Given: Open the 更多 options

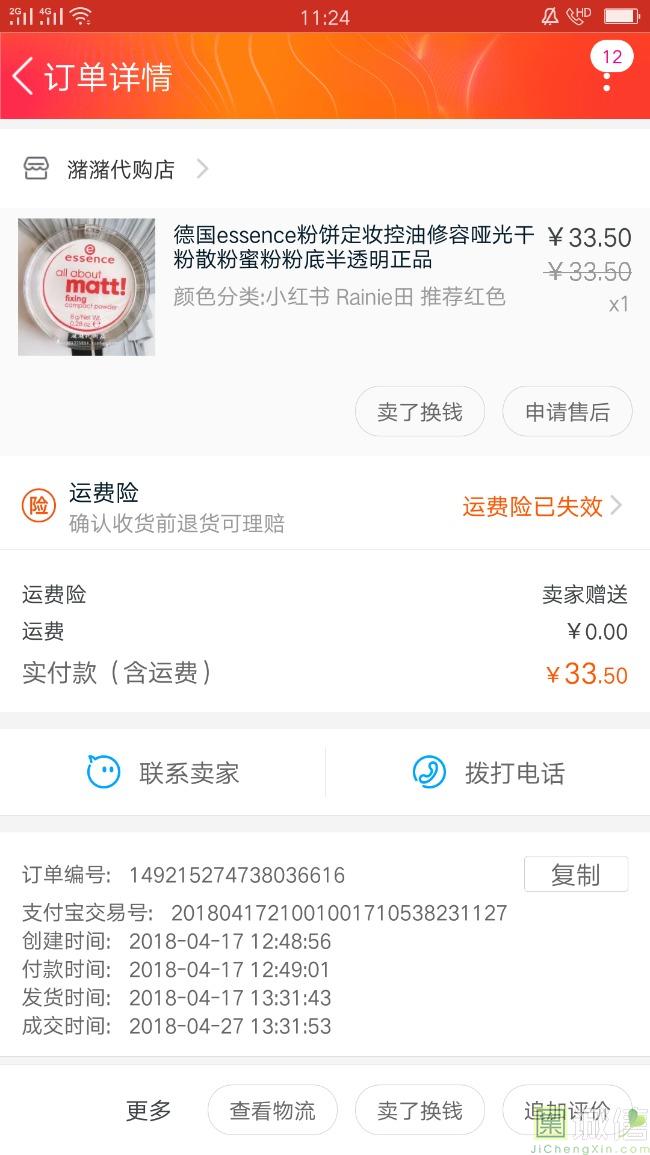Looking at the screenshot, I should [149, 1110].
